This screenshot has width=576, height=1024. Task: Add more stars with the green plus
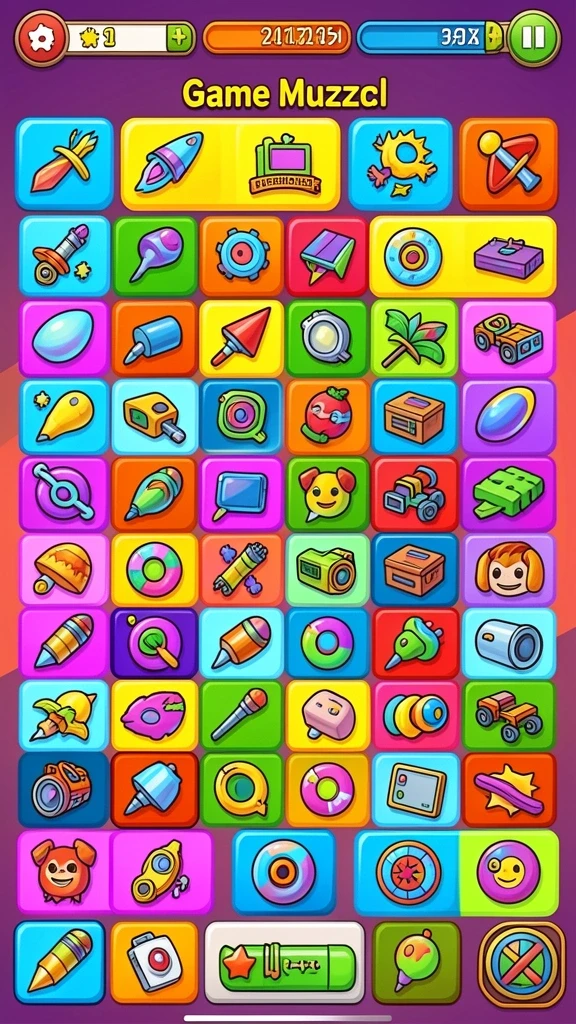coord(180,39)
